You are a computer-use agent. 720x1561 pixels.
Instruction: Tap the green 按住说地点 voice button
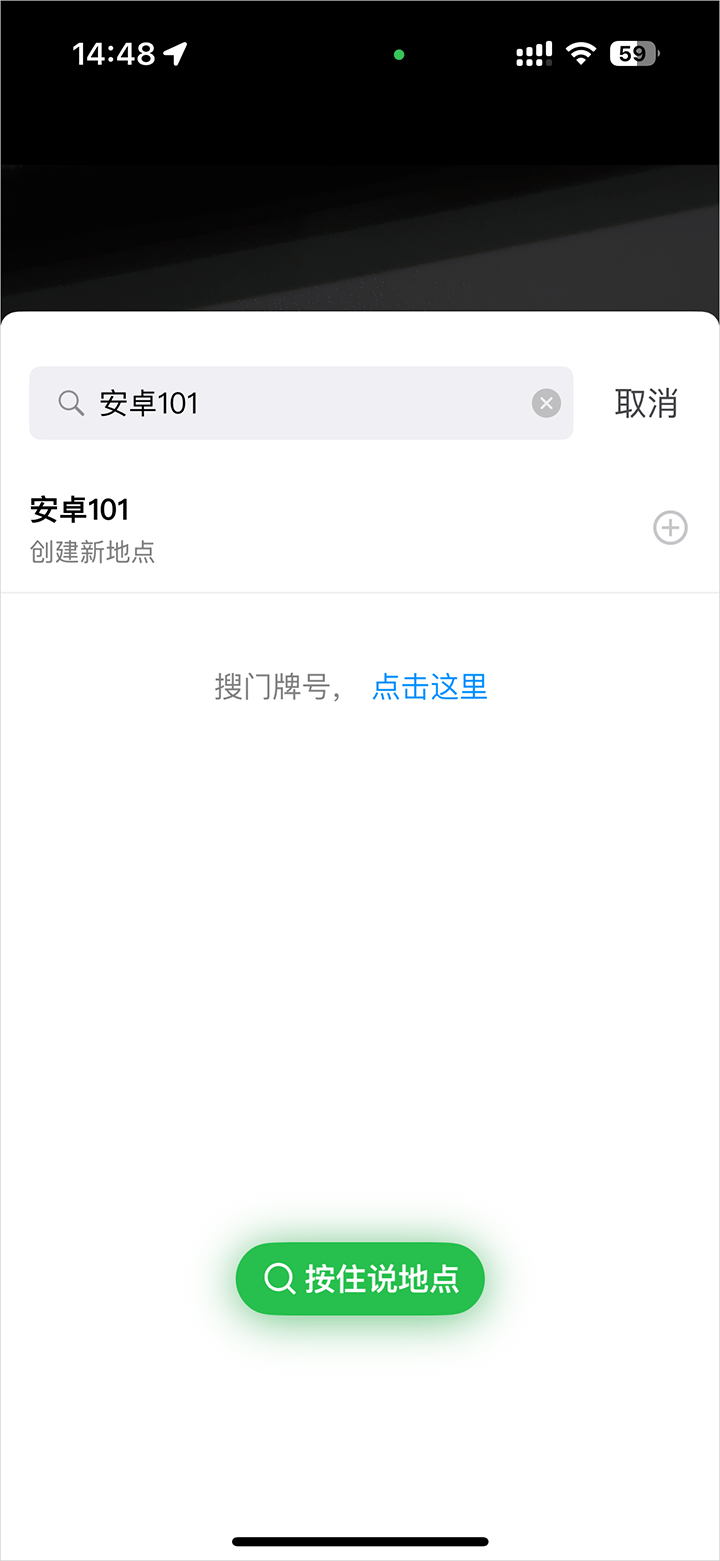click(360, 1278)
